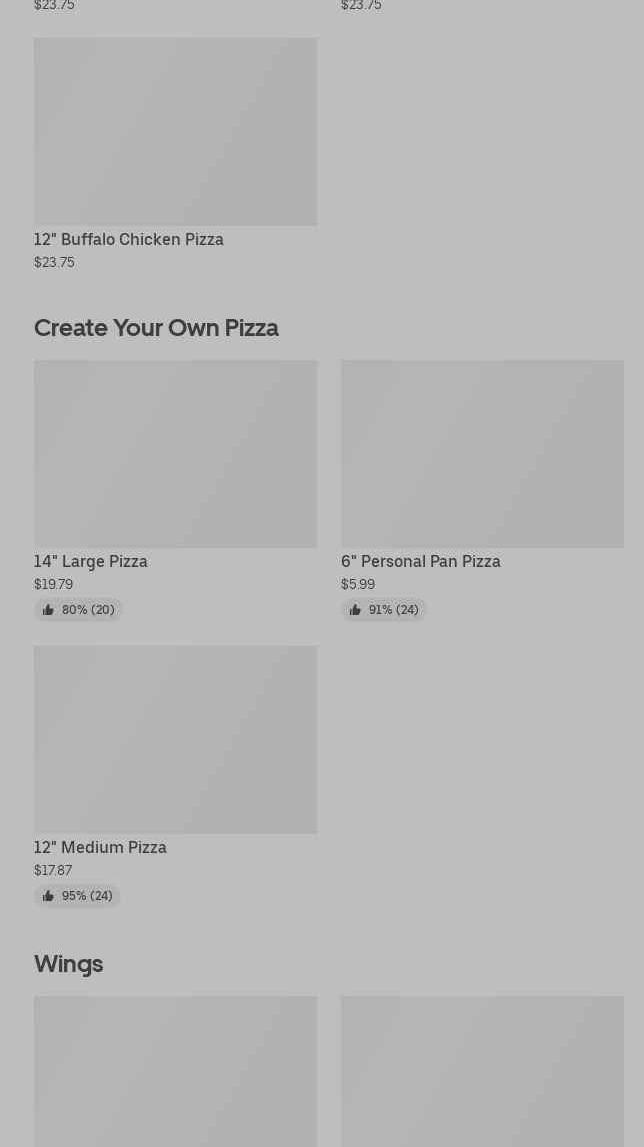Open the first item under Wings

pos(175,1070)
